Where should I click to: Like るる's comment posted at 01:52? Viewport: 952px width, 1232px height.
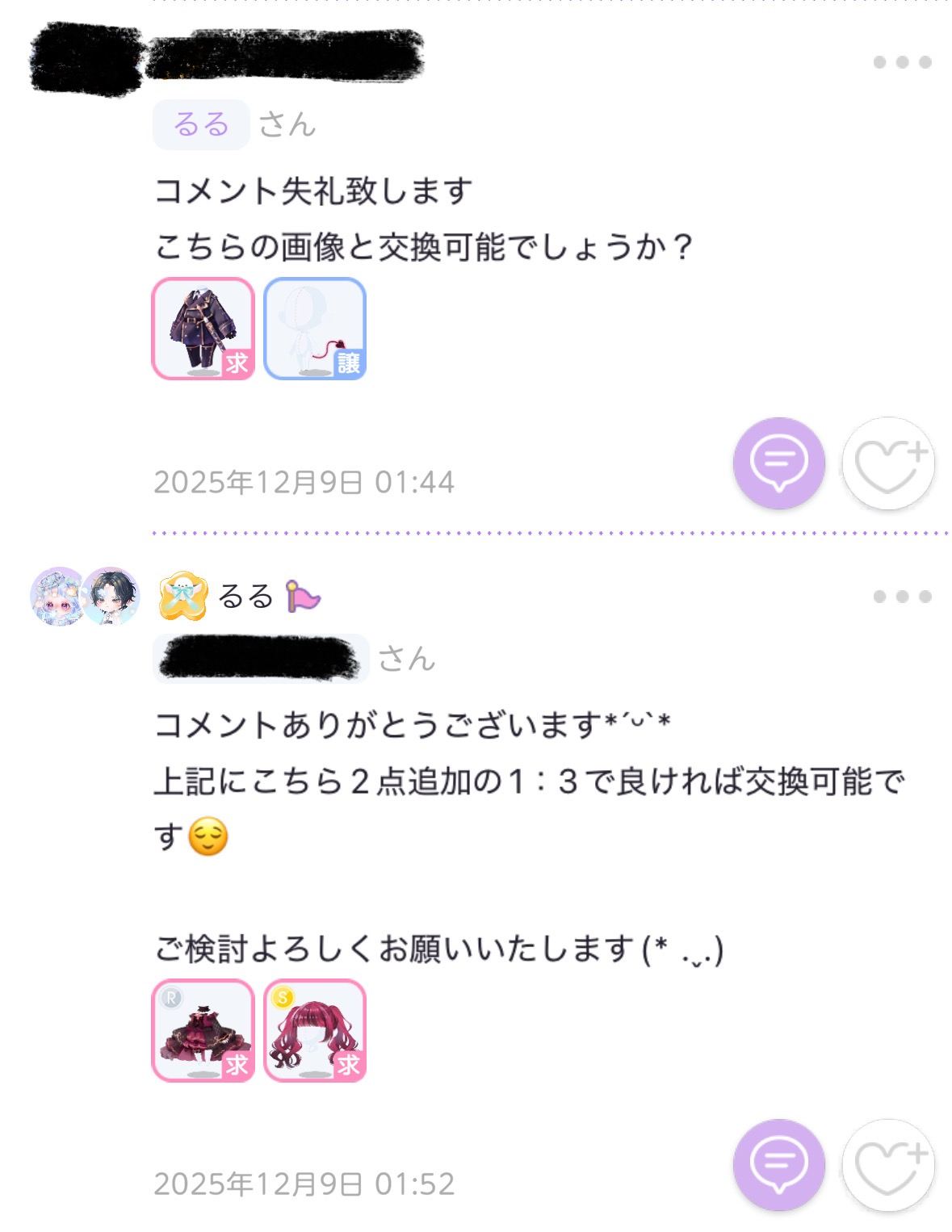click(888, 1164)
